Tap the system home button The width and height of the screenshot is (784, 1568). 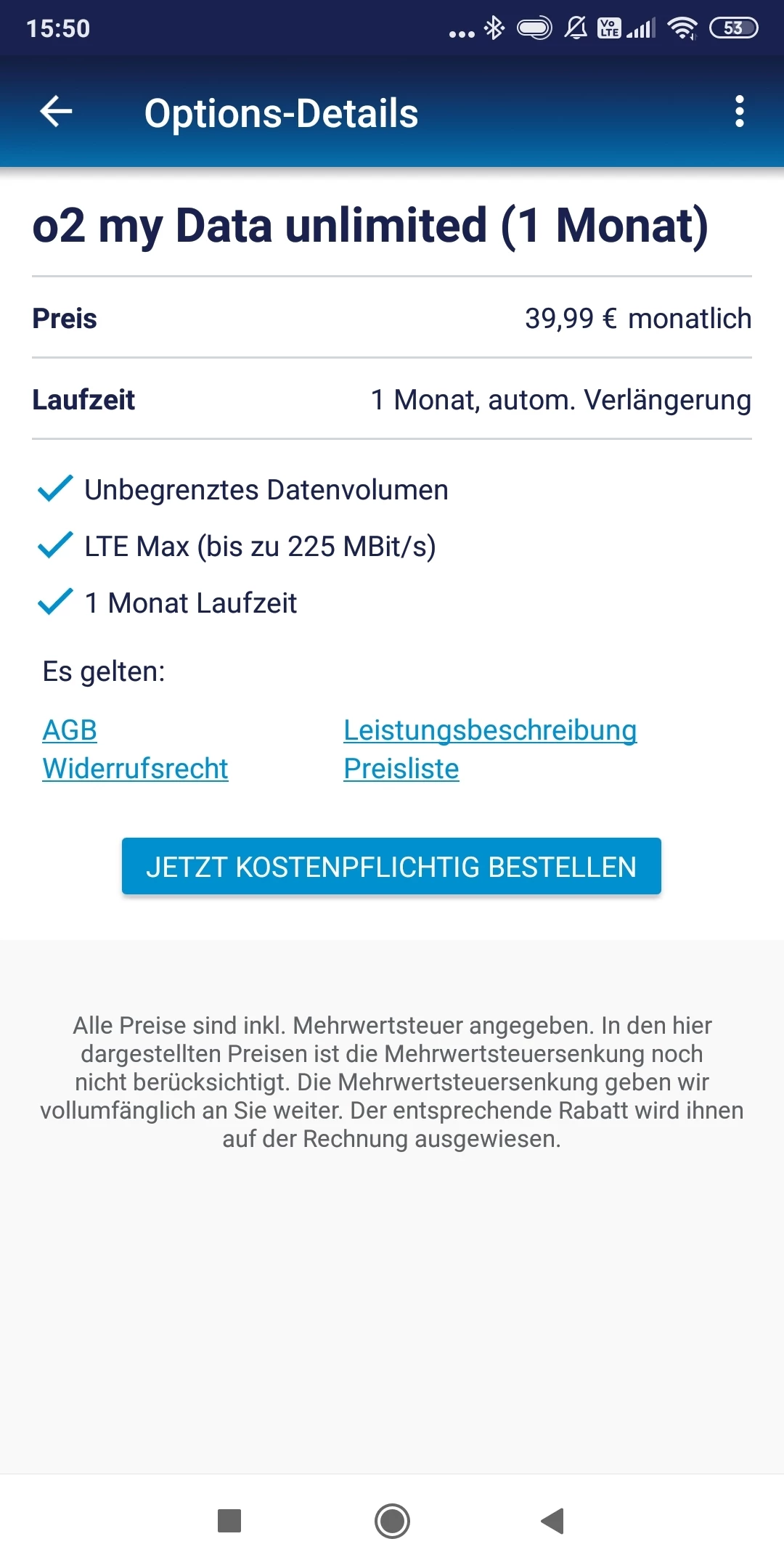pyautogui.click(x=392, y=1521)
